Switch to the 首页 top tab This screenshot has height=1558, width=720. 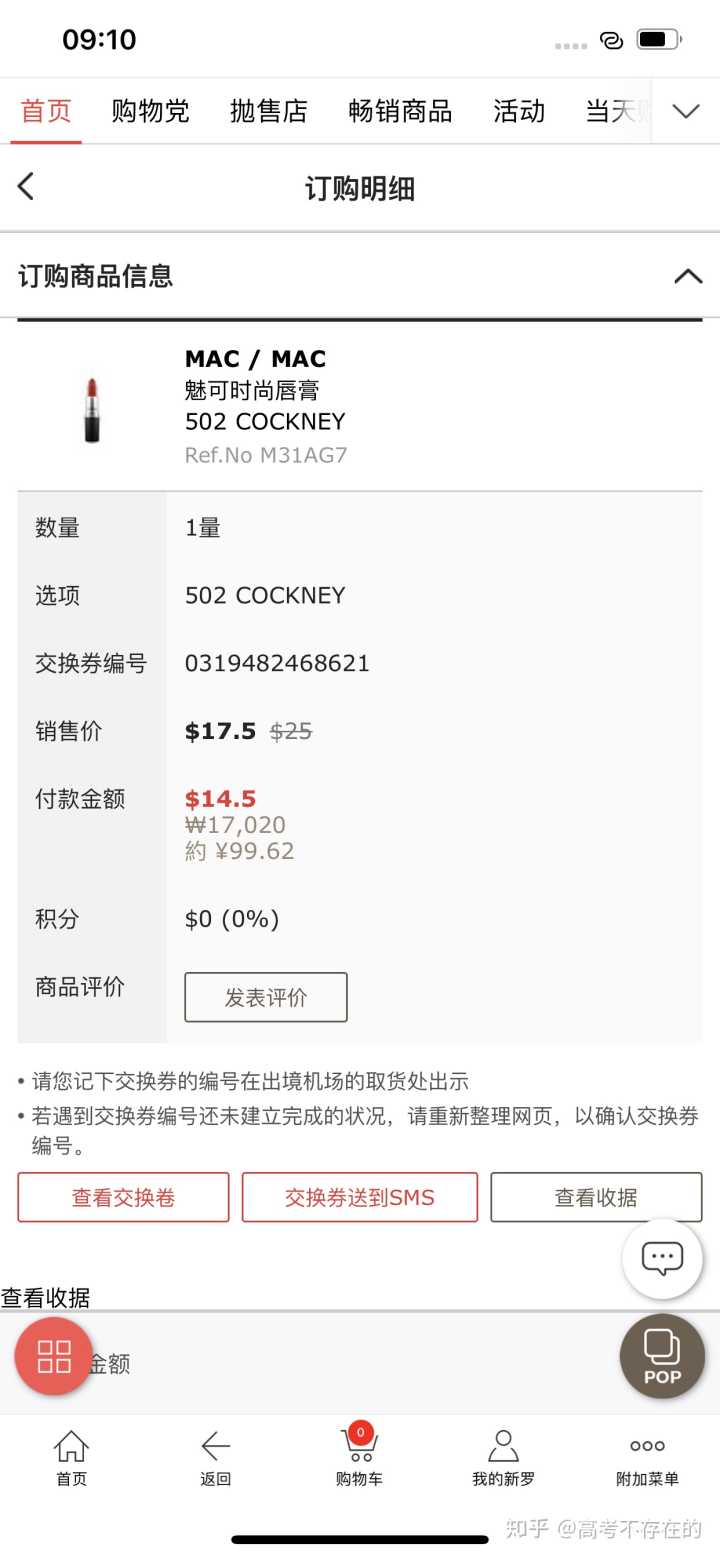coord(46,111)
